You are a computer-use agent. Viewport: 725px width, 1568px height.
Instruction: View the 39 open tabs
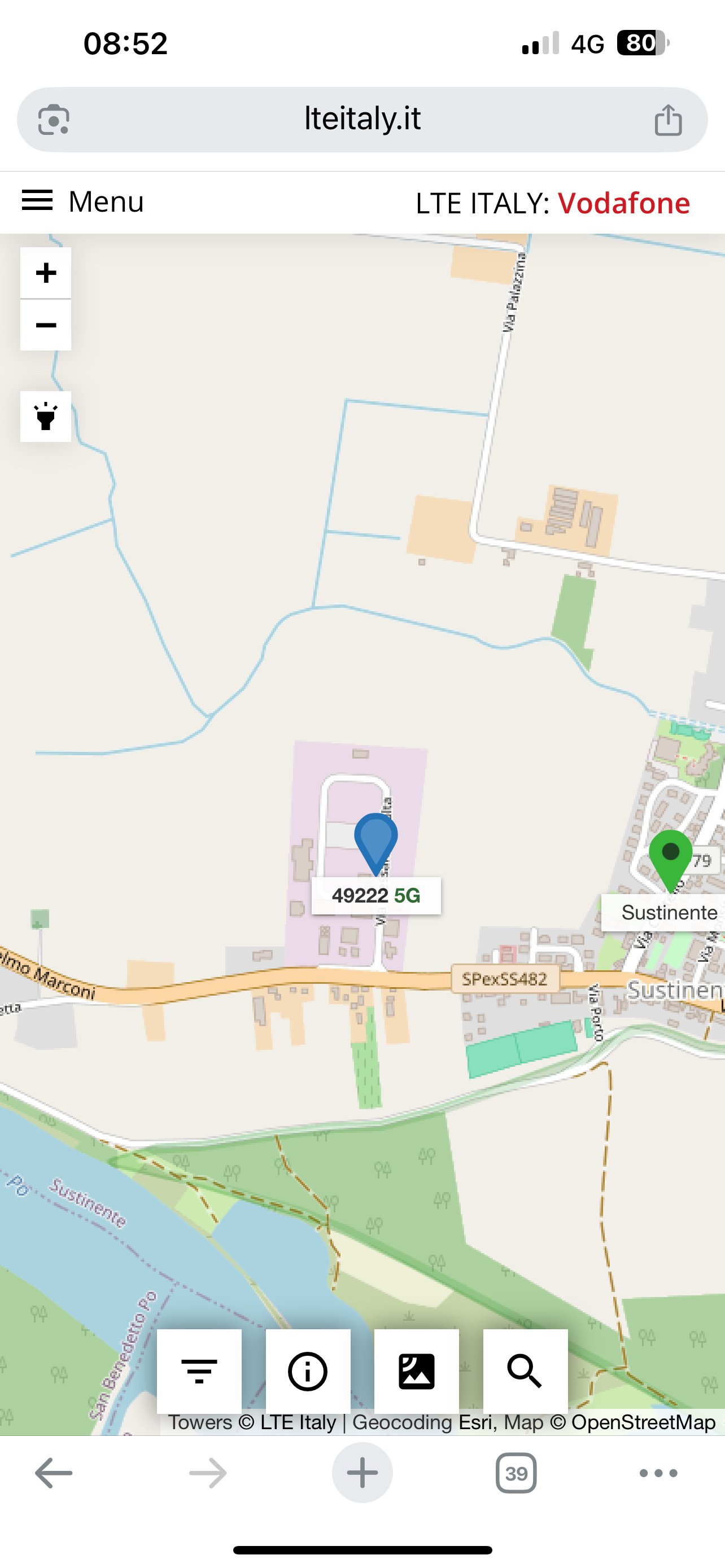[x=516, y=1474]
